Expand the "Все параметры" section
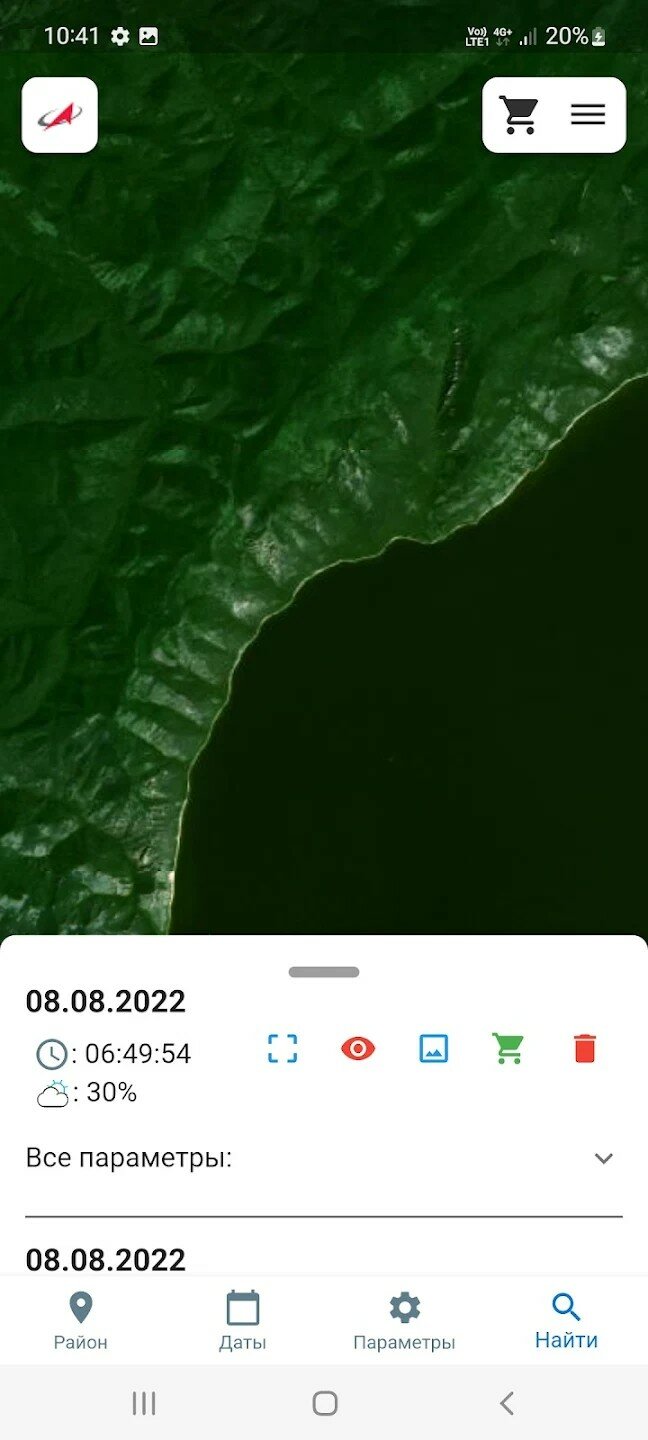This screenshot has width=648, height=1440. click(603, 1158)
